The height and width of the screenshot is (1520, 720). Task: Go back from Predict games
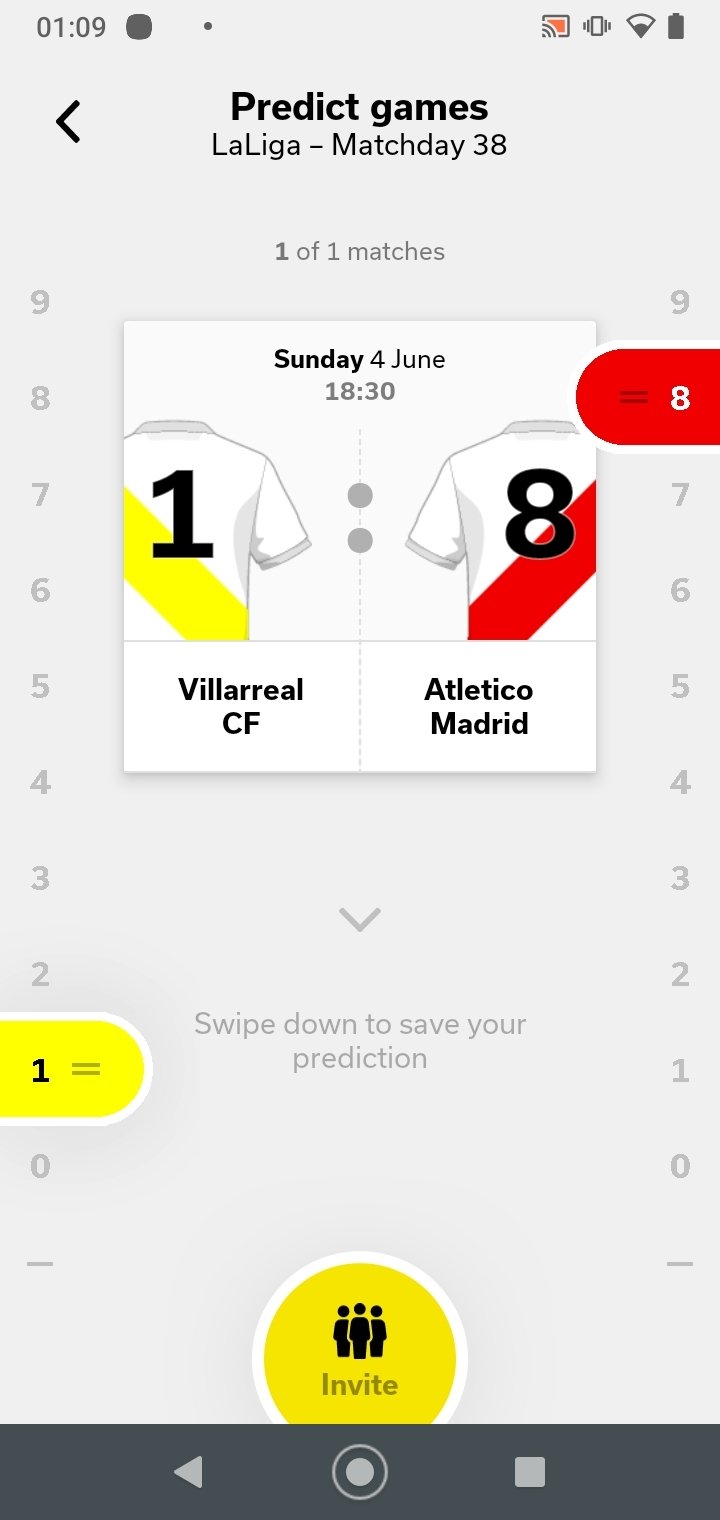click(x=68, y=123)
